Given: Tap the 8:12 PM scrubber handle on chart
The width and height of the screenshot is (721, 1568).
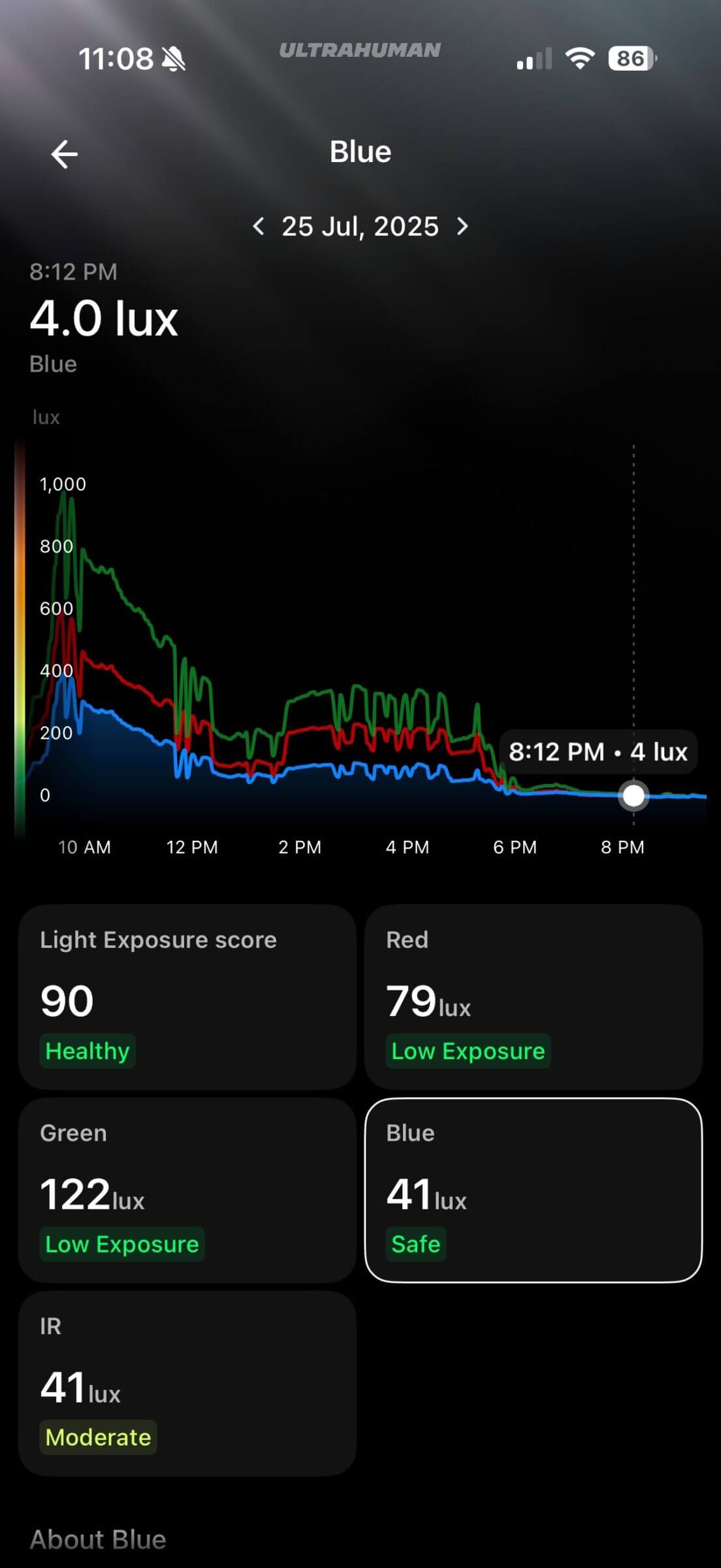Looking at the screenshot, I should pos(632,796).
